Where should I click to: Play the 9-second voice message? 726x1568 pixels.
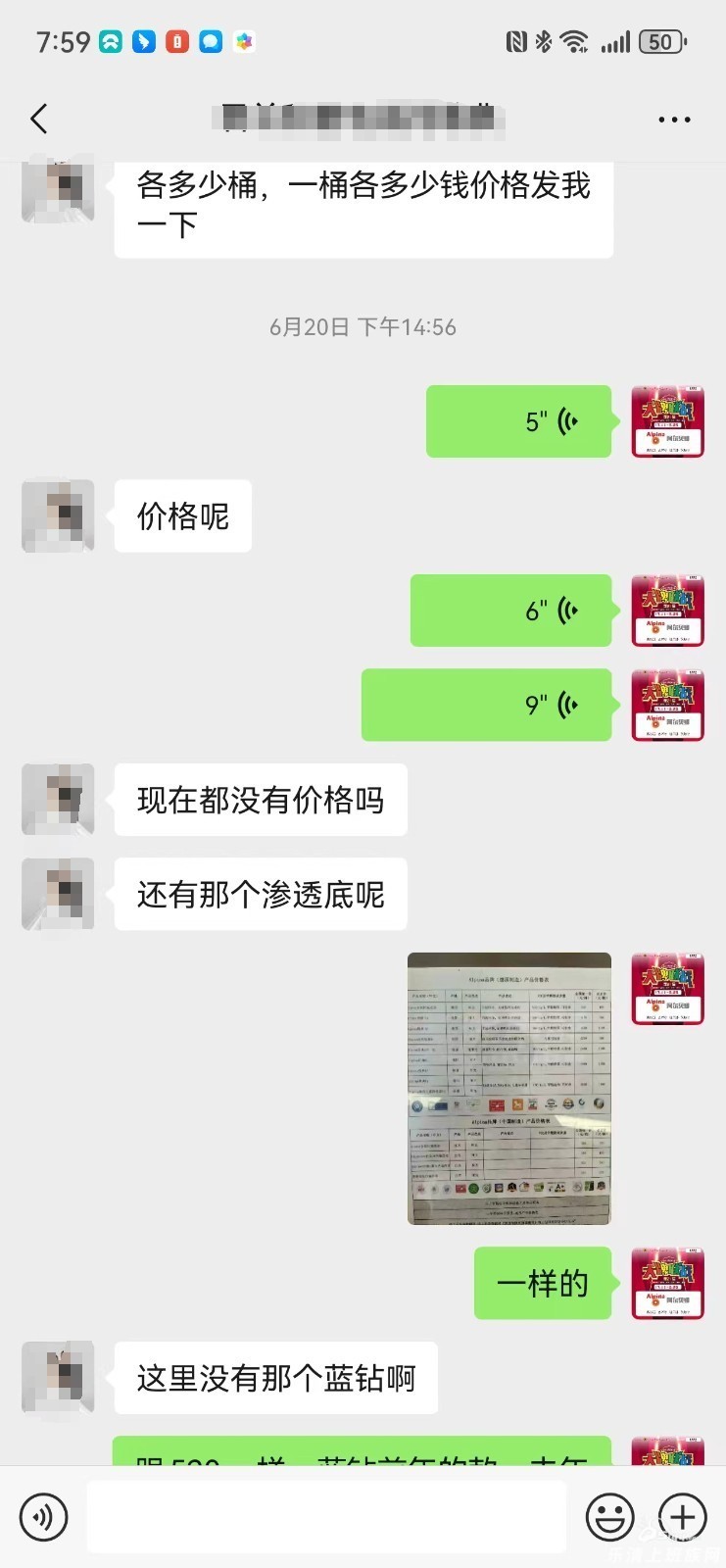coord(486,705)
